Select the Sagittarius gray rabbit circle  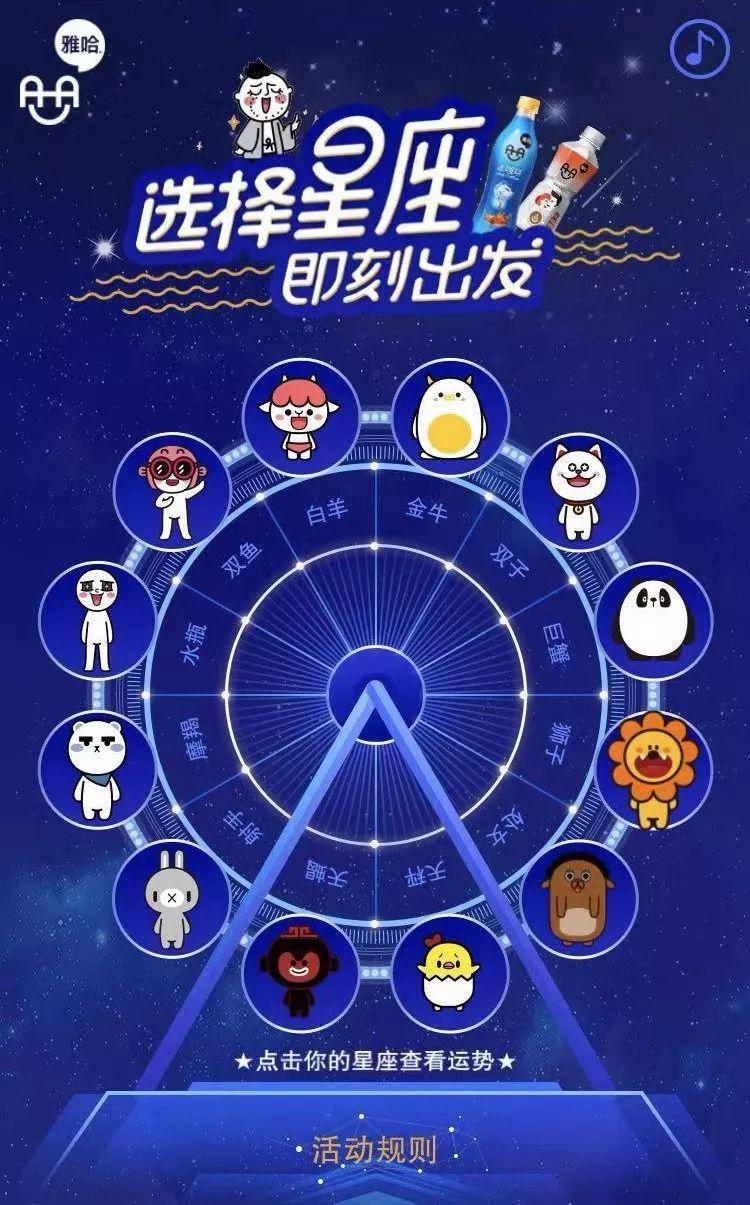(172, 899)
